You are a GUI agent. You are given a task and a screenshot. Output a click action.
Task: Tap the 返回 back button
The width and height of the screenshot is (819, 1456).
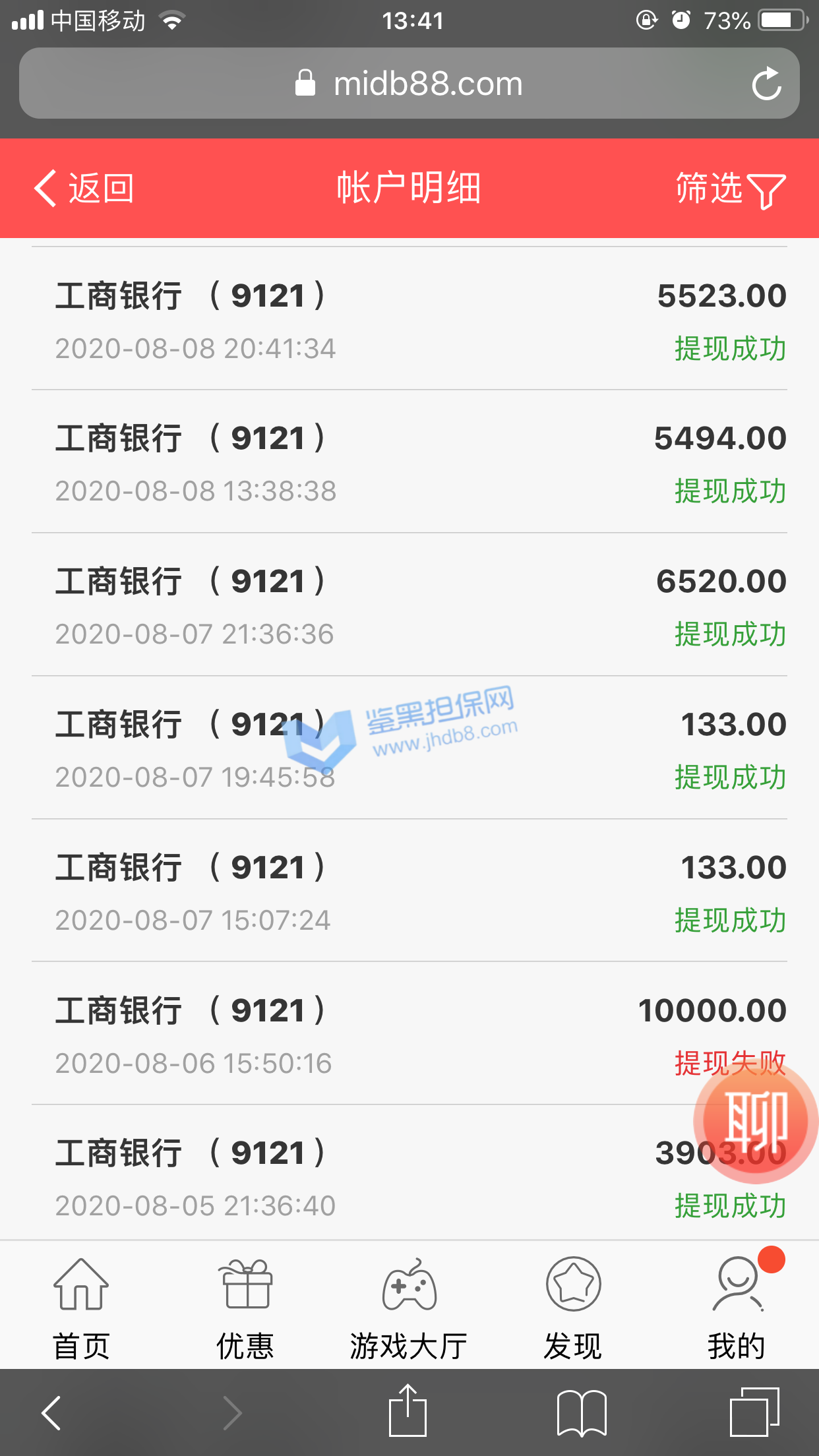[84, 189]
